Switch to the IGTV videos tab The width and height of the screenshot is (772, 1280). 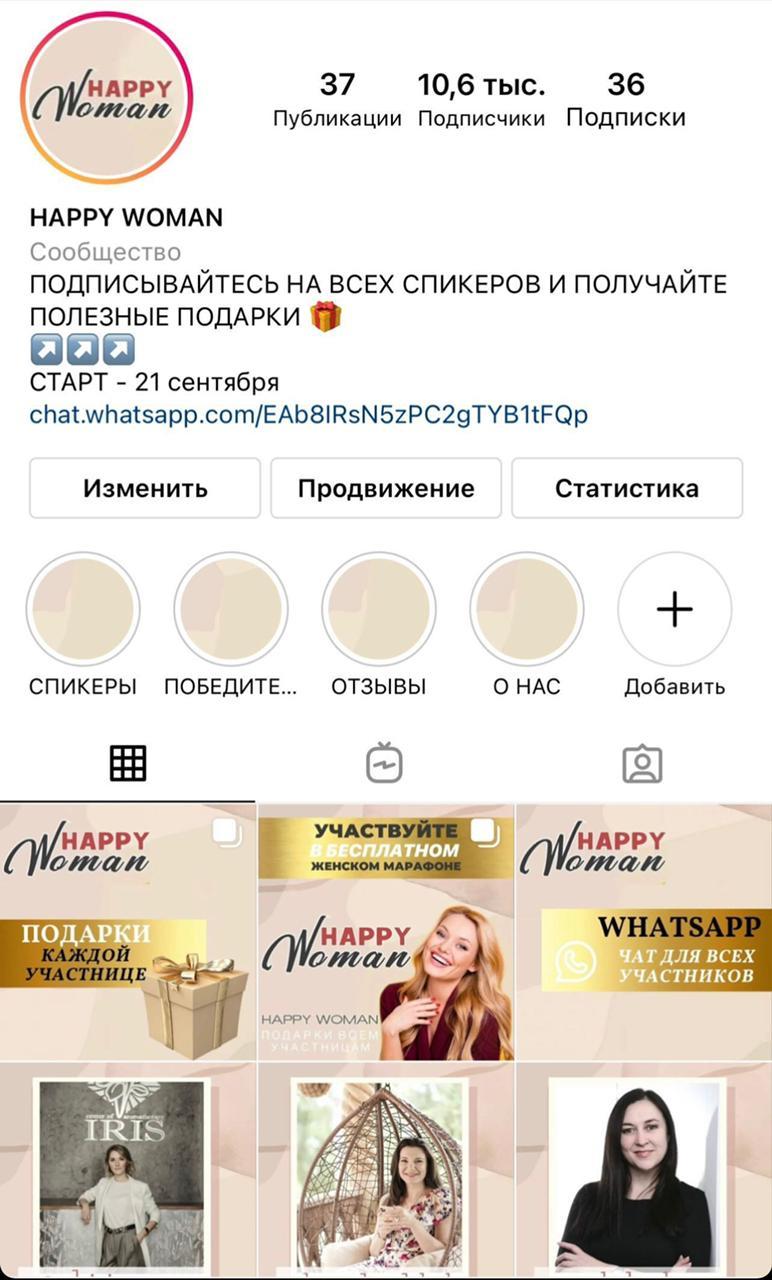(x=385, y=764)
